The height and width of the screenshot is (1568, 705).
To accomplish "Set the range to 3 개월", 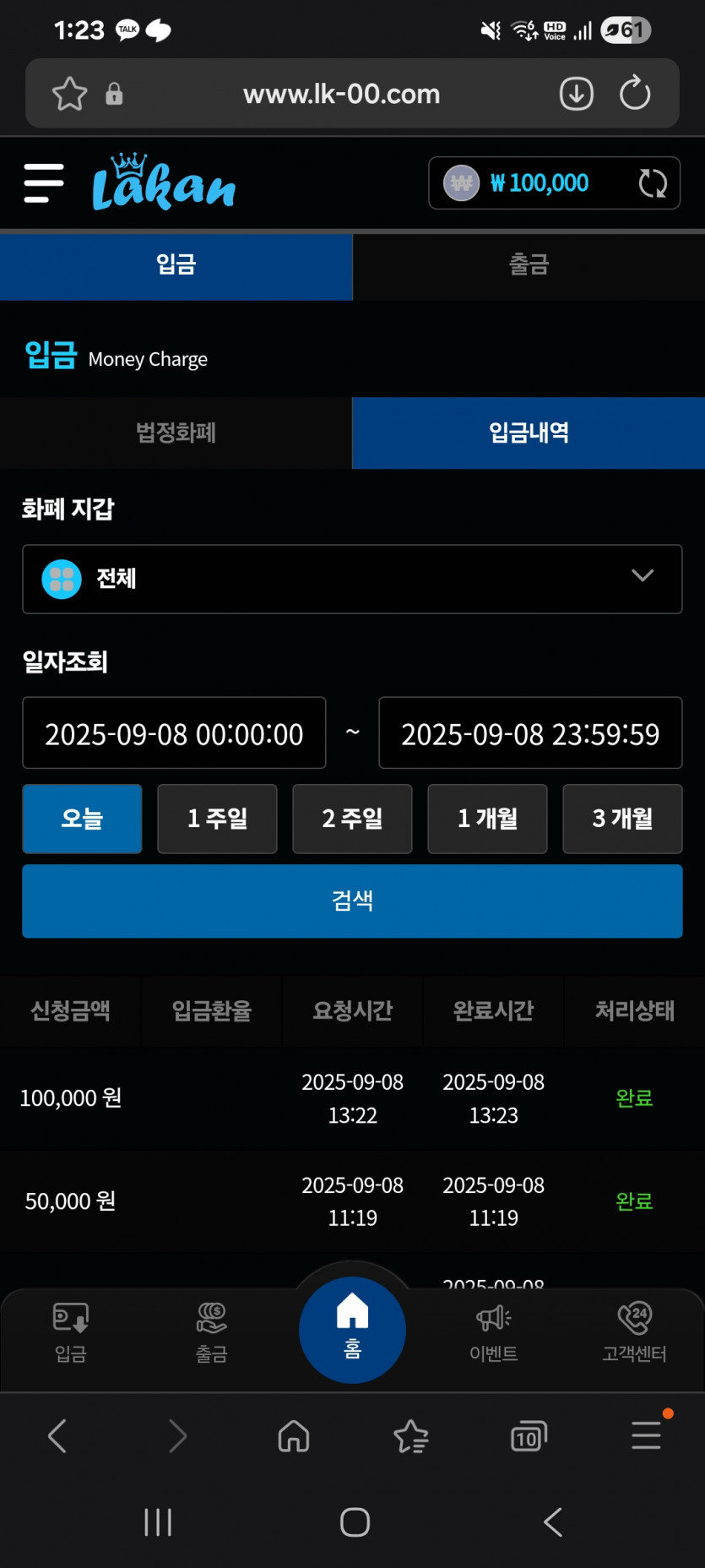I will 622,819.
